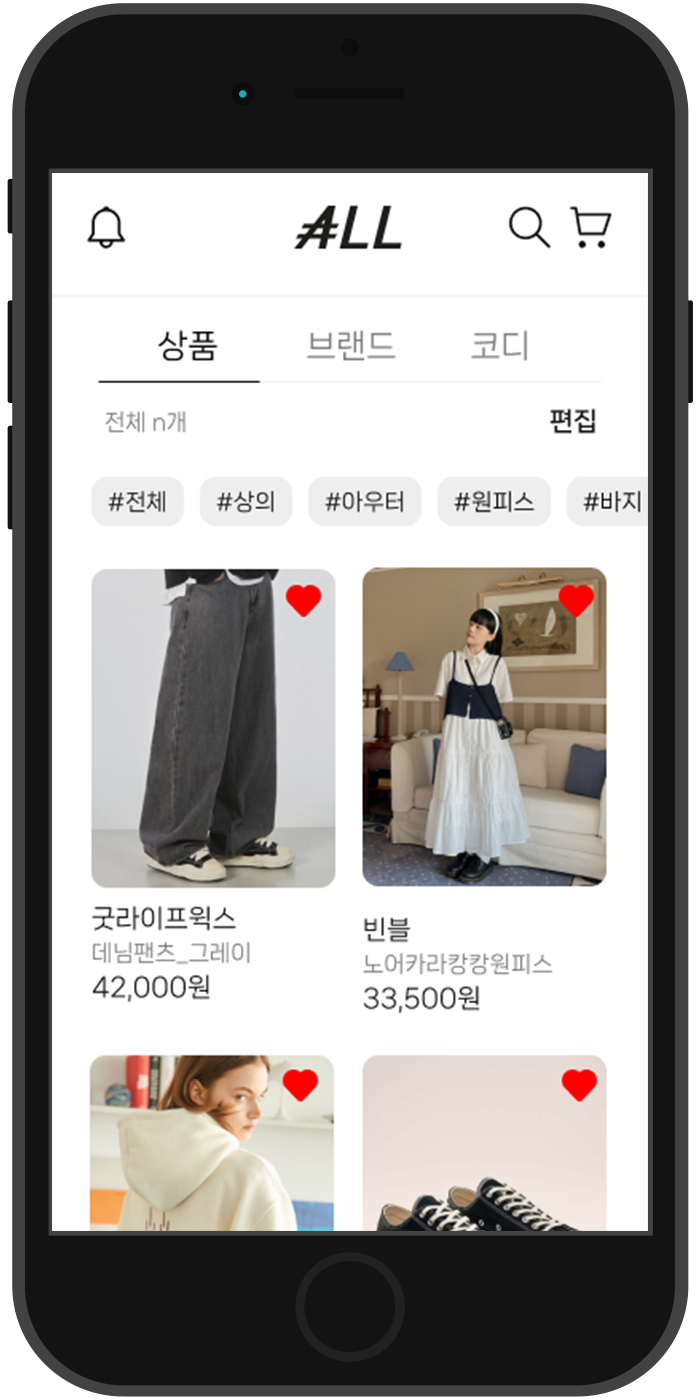
Task: Filter by the #바지 chip
Action: click(x=609, y=501)
